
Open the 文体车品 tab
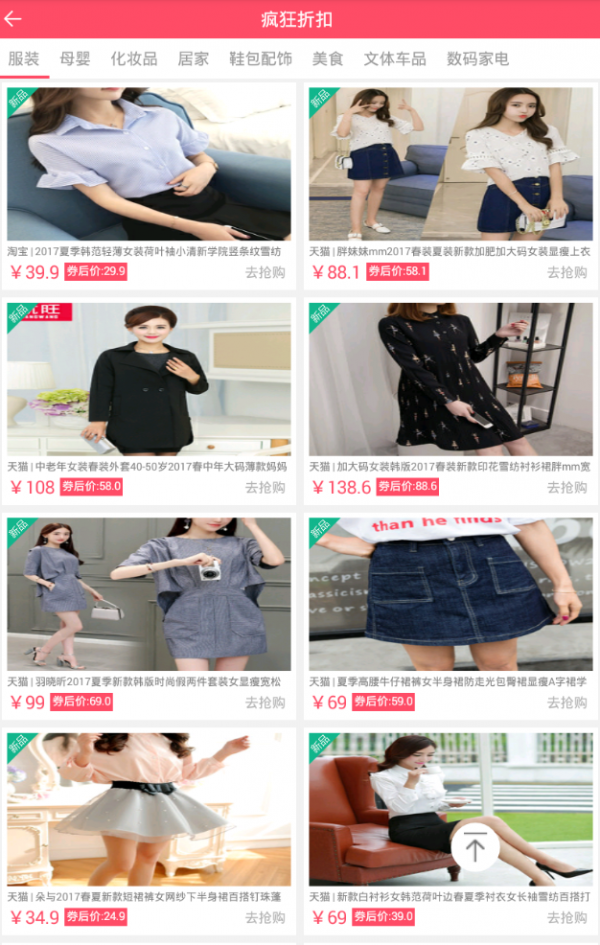[x=395, y=59]
